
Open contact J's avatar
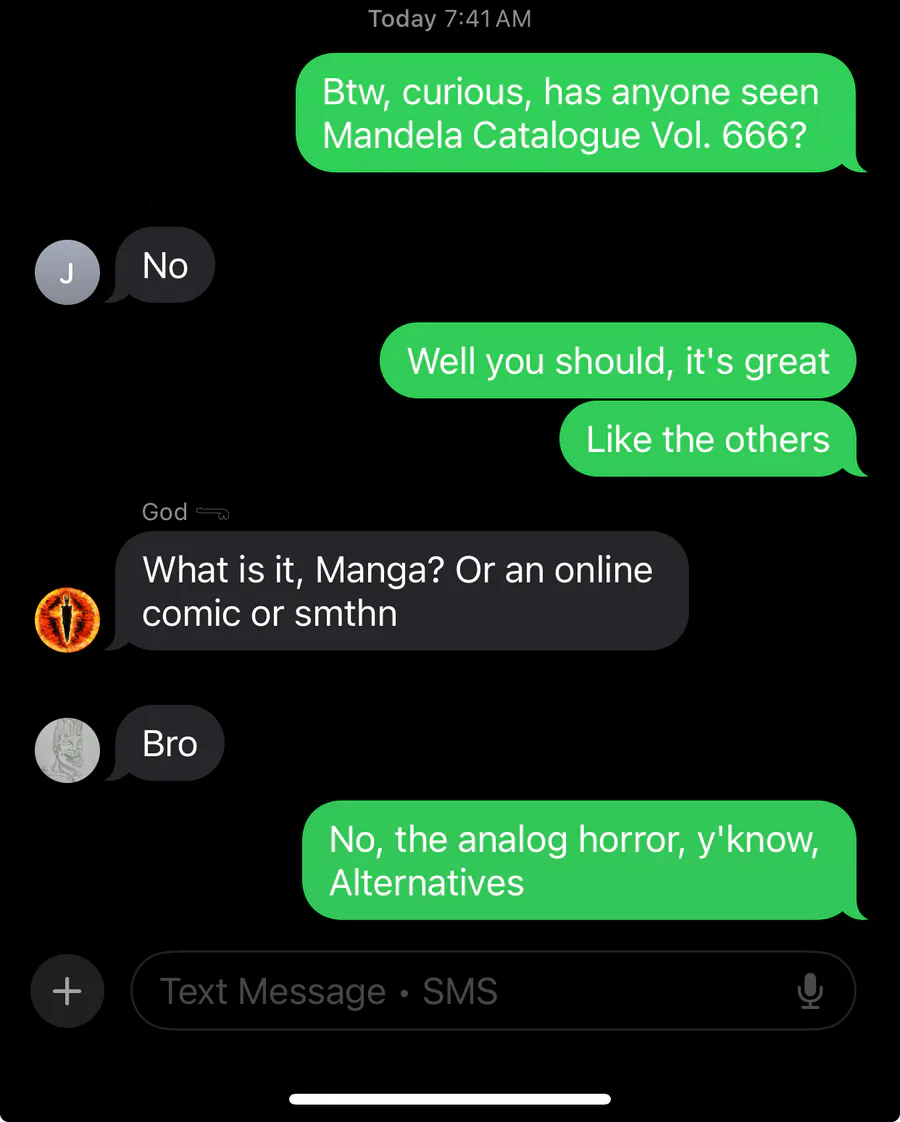pyautogui.click(x=67, y=272)
